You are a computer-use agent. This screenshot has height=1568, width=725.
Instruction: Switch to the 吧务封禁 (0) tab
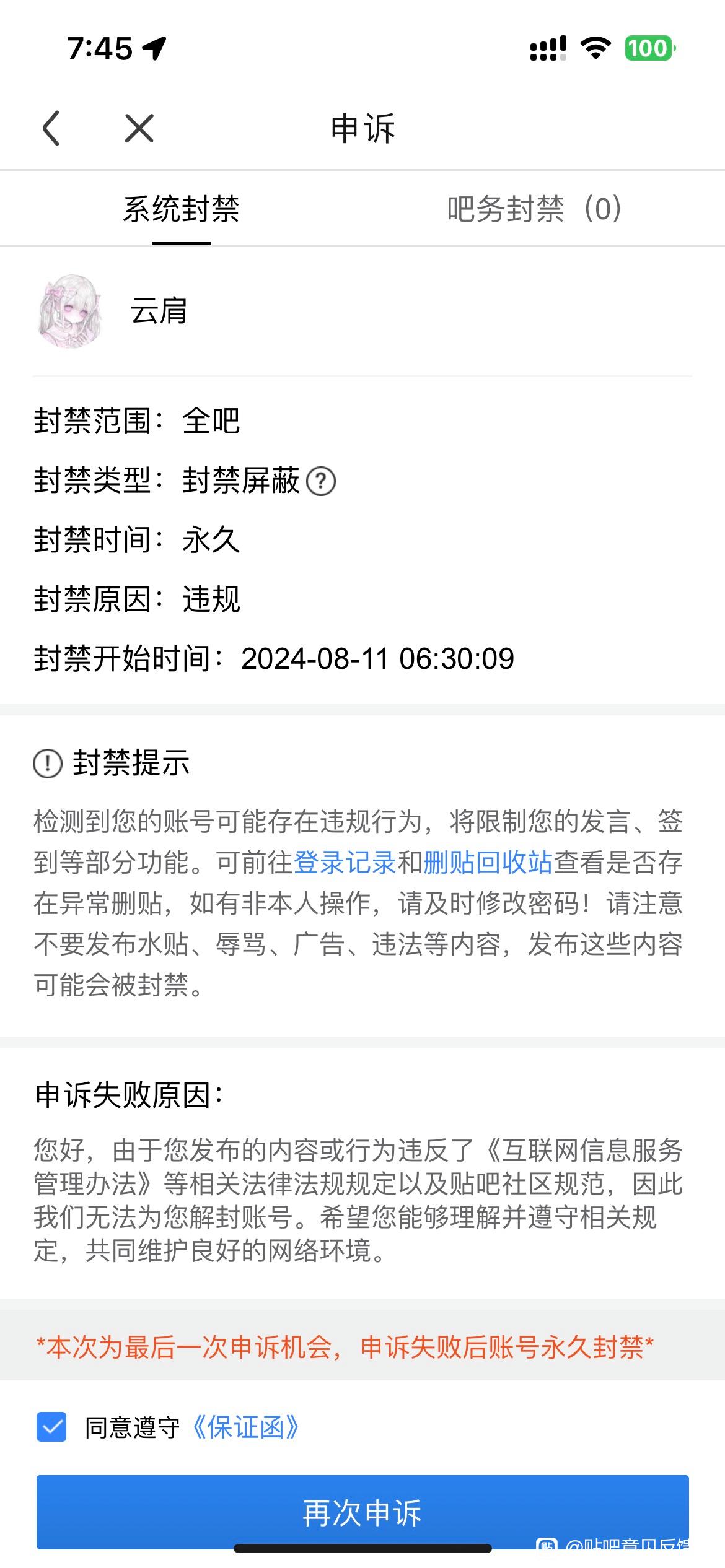point(534,209)
